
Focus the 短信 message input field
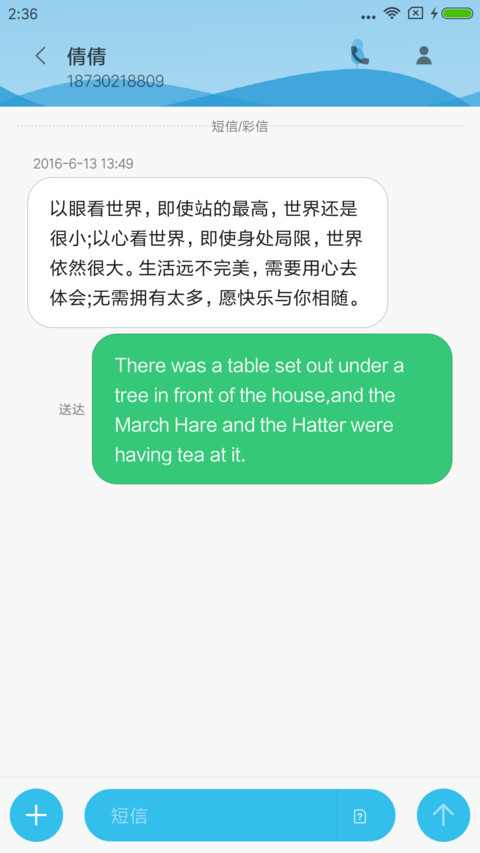coord(211,815)
